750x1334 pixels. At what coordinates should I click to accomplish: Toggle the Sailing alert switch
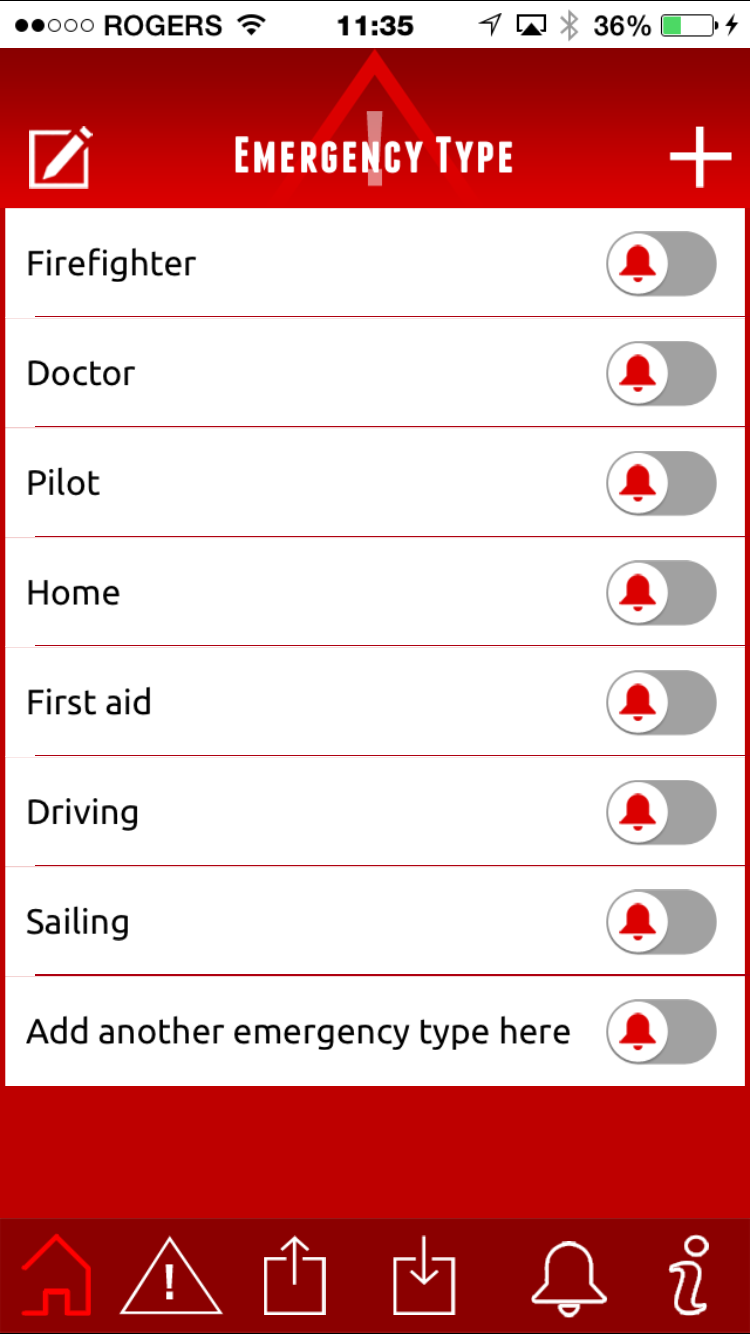tap(661, 922)
